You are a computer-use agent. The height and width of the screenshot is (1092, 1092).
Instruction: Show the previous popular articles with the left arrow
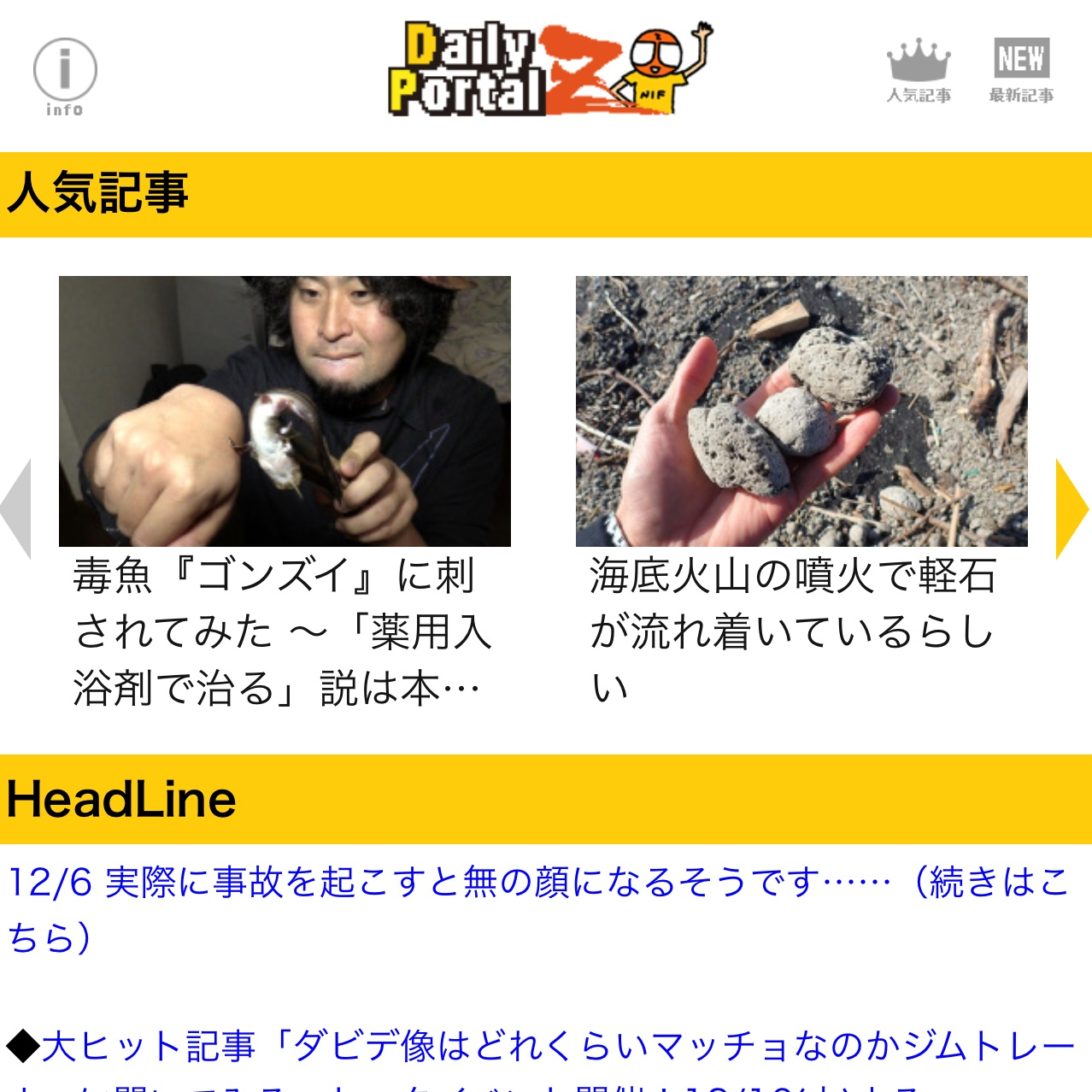click(x=17, y=509)
